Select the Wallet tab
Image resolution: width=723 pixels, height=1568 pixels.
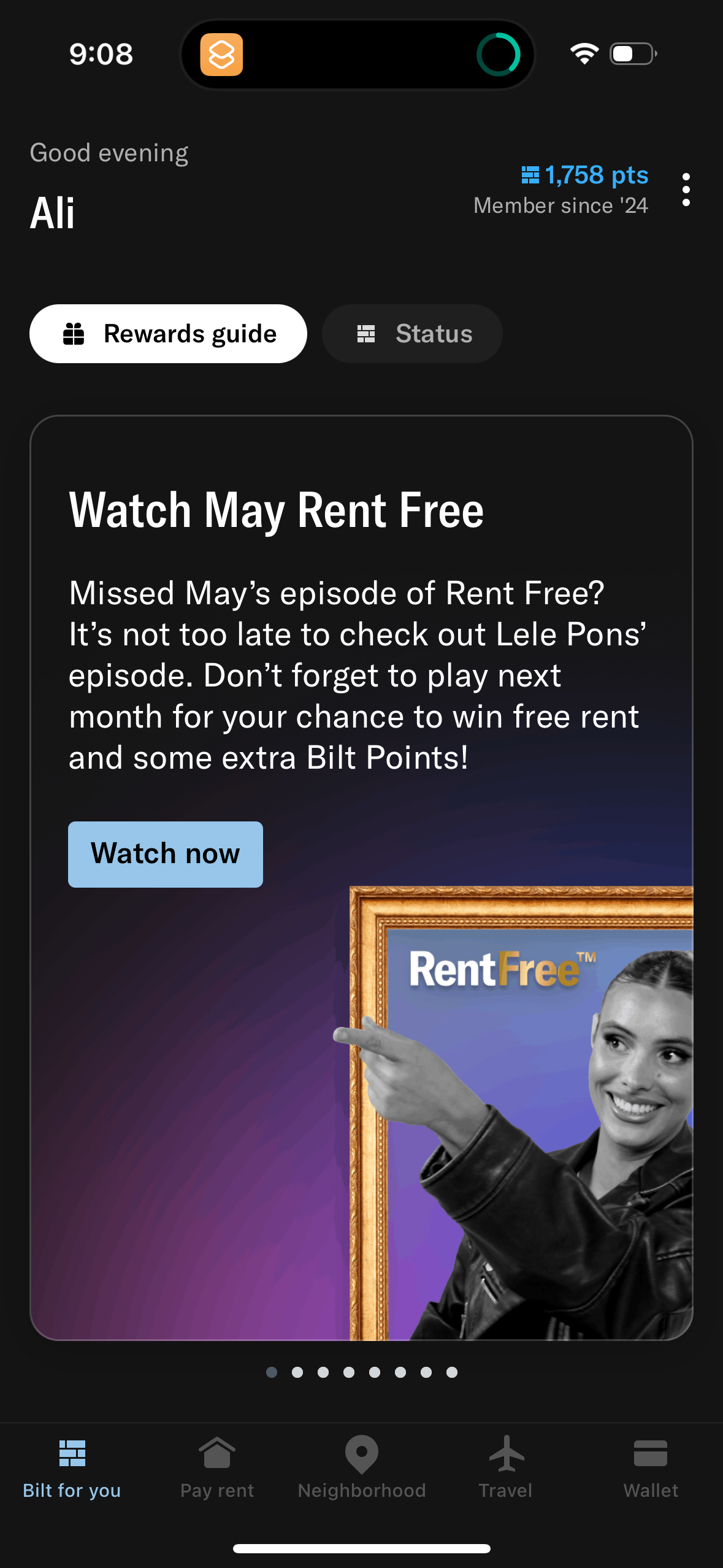tap(651, 1466)
